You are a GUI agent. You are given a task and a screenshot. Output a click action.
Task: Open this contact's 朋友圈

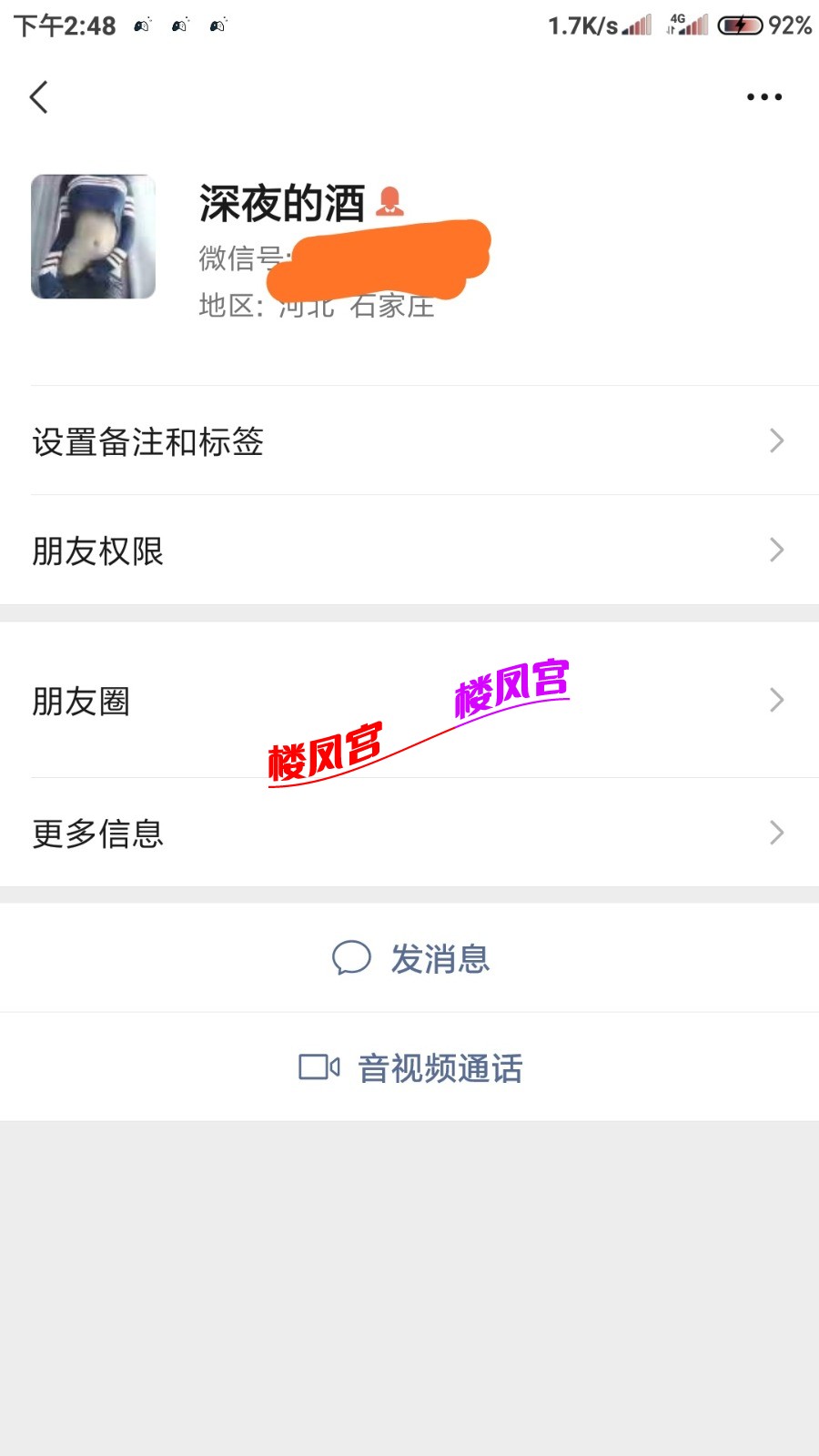click(x=409, y=701)
